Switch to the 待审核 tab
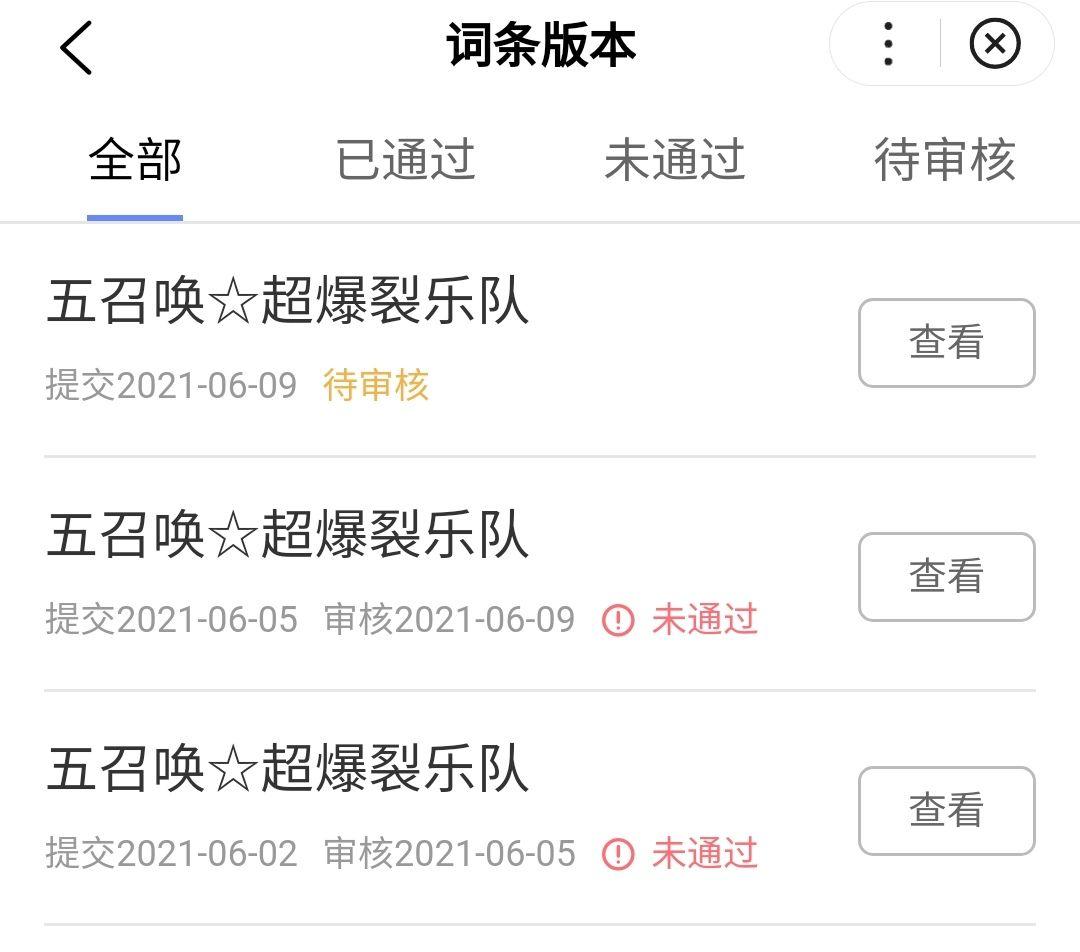The image size is (1080, 952). (x=945, y=160)
